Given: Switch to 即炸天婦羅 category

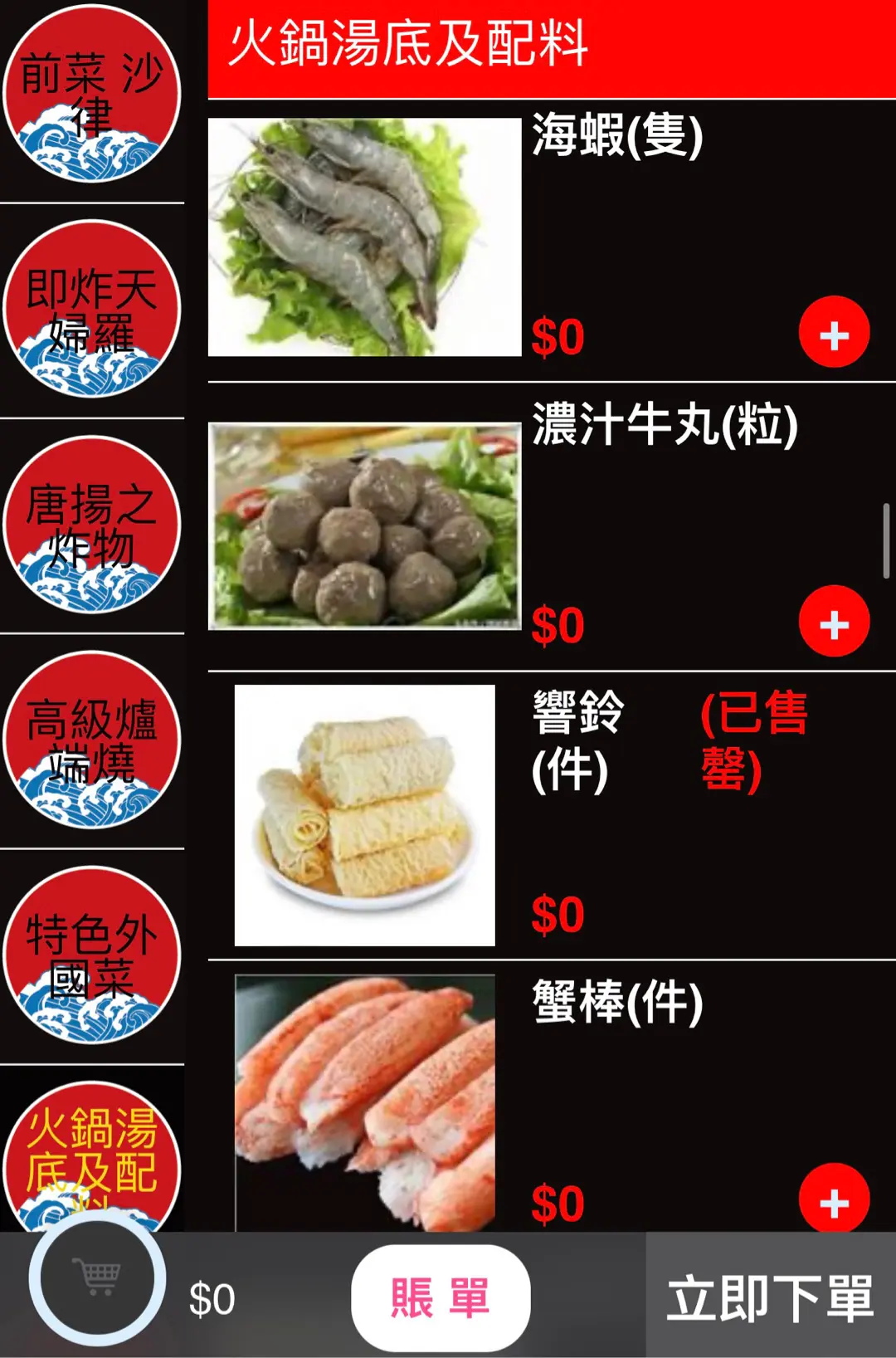Looking at the screenshot, I should [x=92, y=310].
